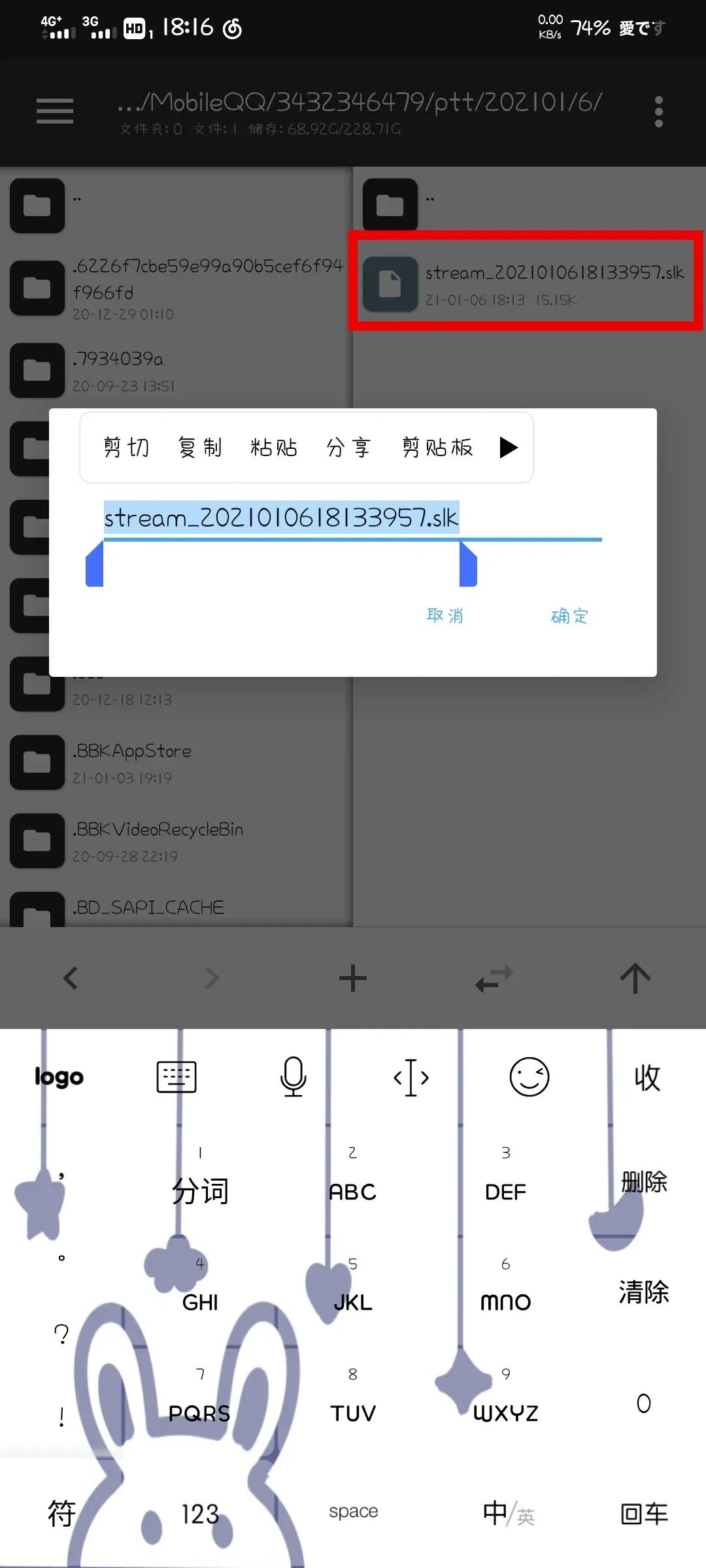
Task: Tap 粘贴 in the text selection toolbar
Action: (273, 448)
